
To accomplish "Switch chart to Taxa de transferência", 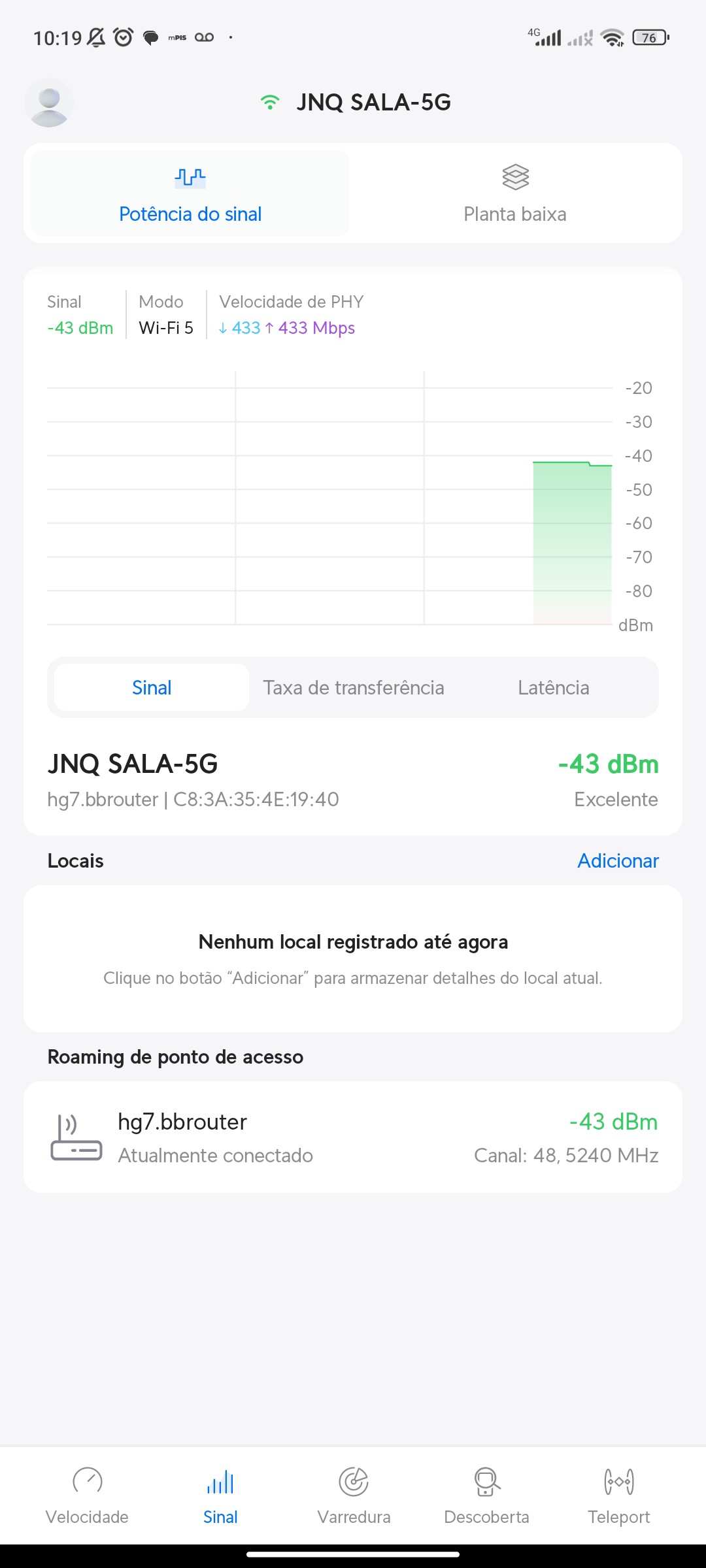I will 354,687.
